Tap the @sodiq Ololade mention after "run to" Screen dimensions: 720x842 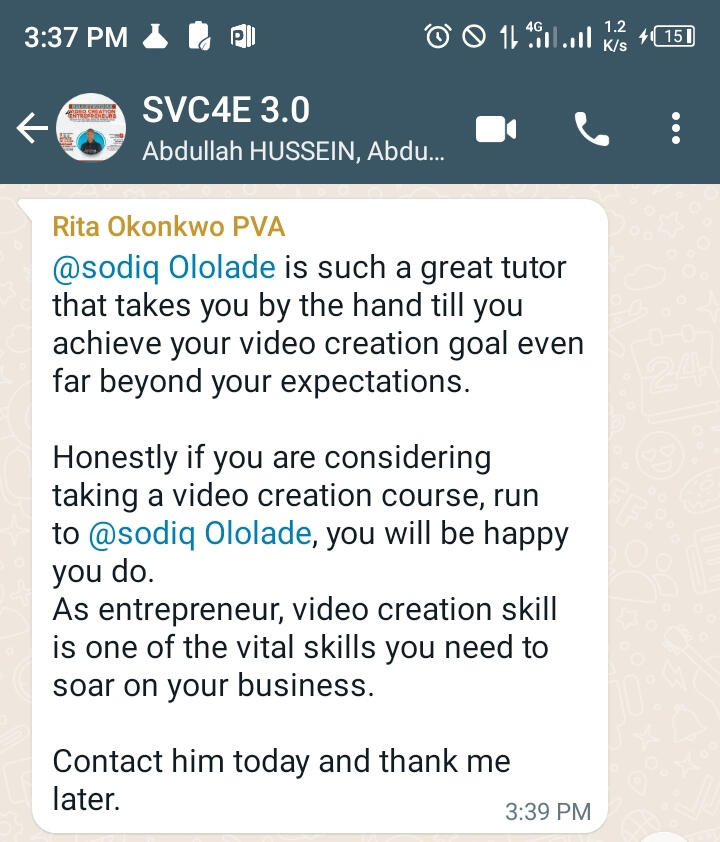(x=200, y=533)
